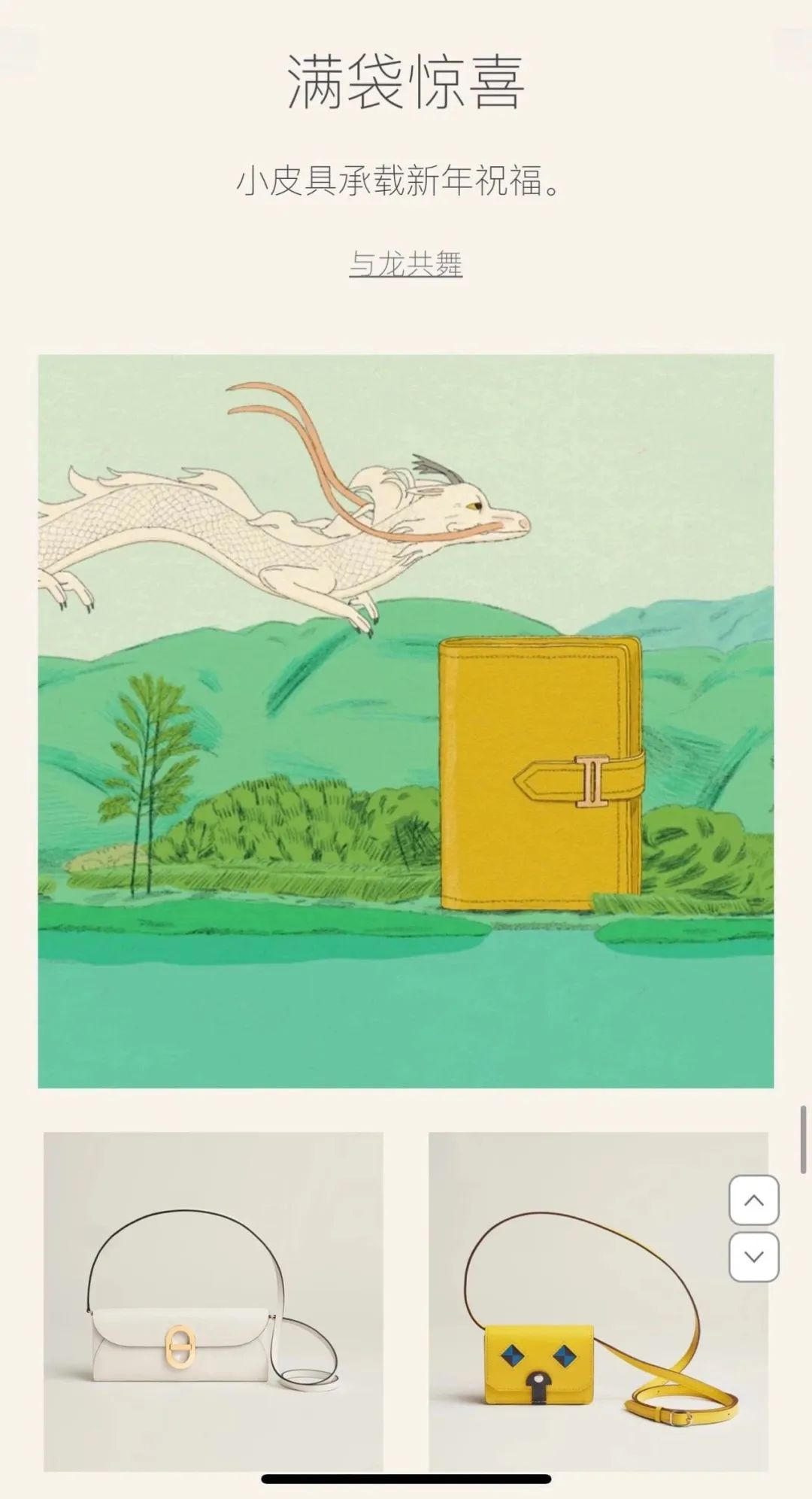The width and height of the screenshot is (812, 1499).
Task: Tap the up arrow button
Action: pos(753,1200)
